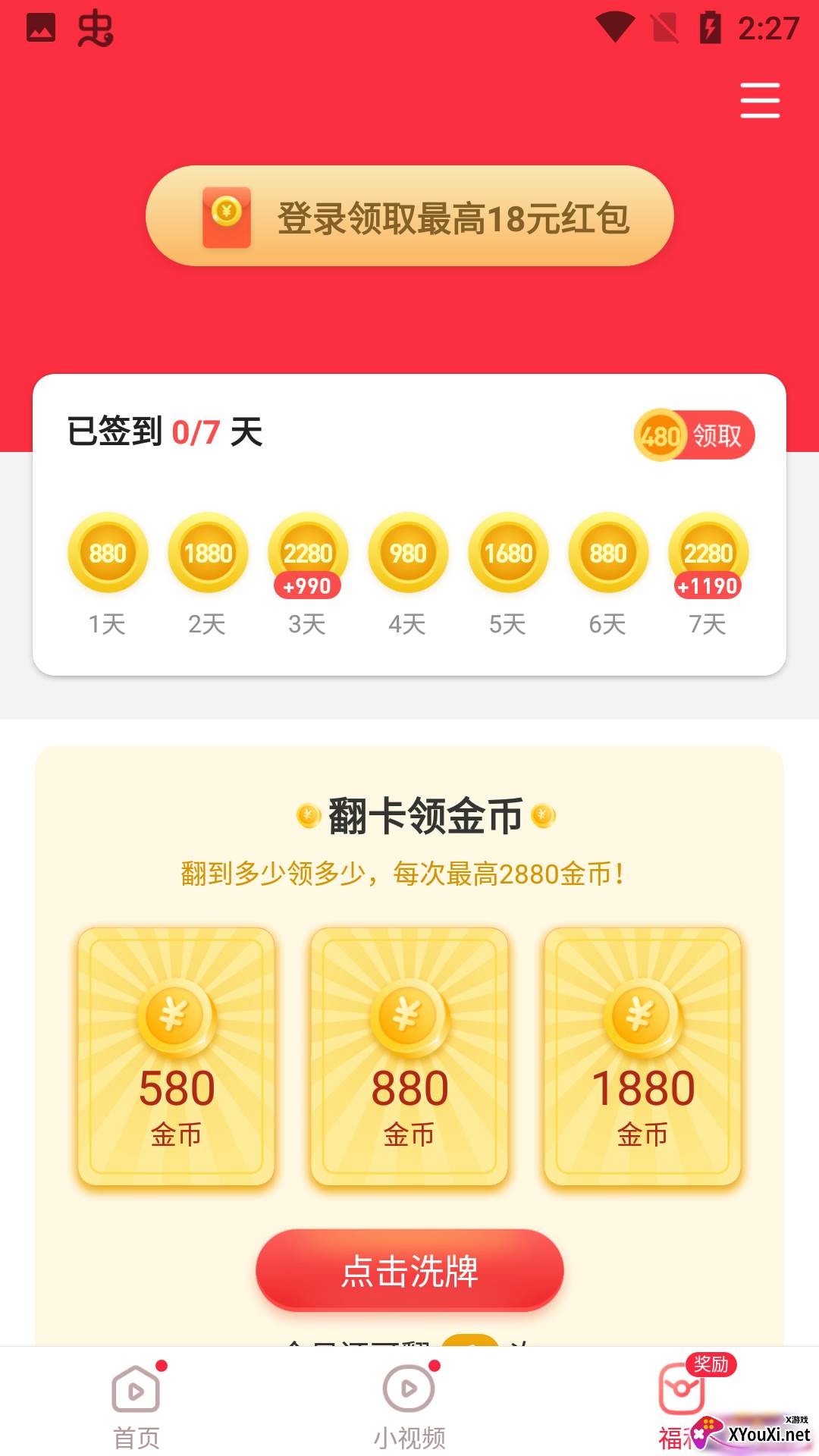
Task: Flip the 580 coins card
Action: coord(176,1056)
